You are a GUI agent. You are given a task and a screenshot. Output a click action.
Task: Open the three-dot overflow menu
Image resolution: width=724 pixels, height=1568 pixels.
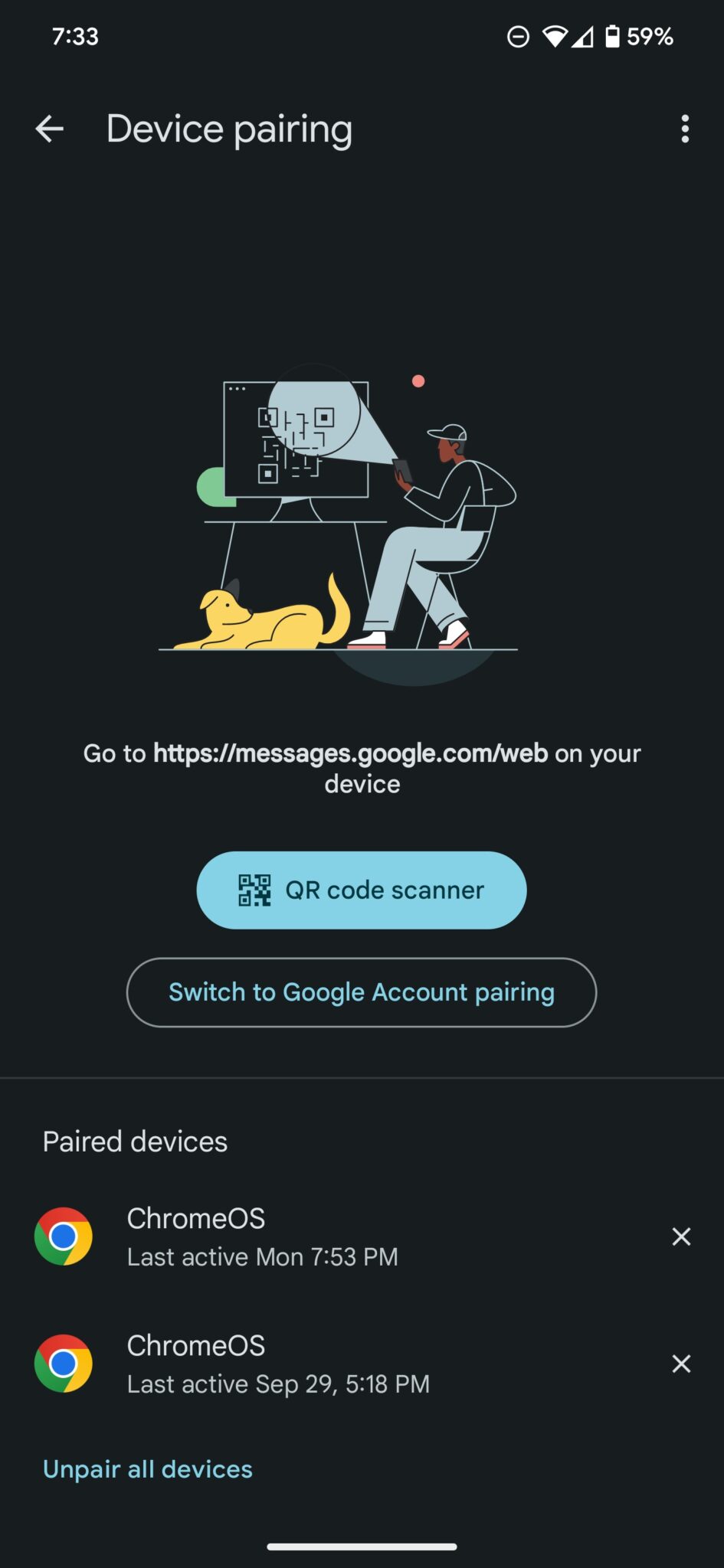[684, 130]
